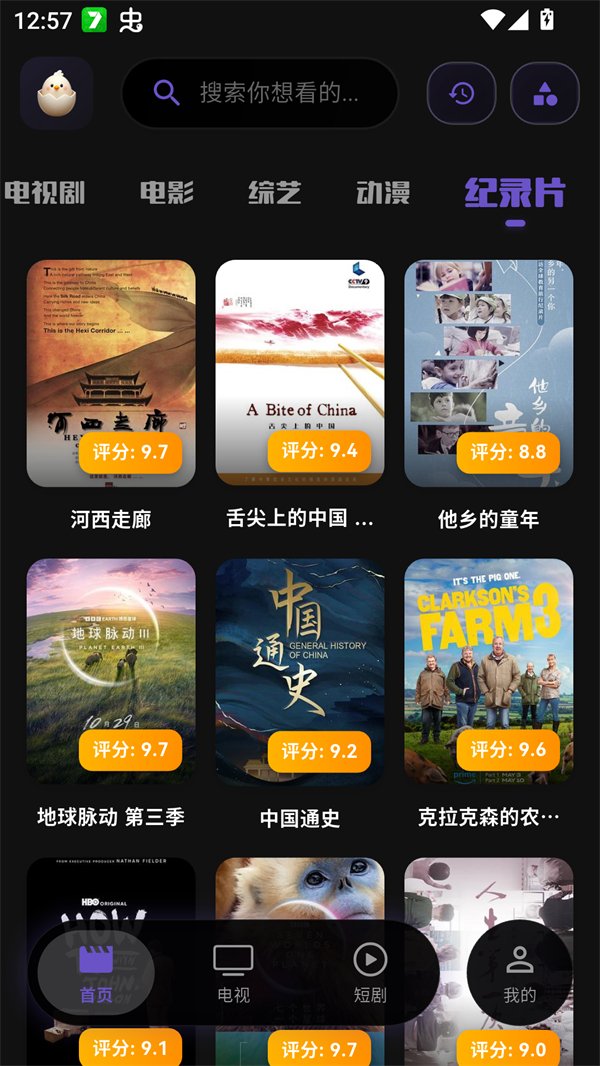The image size is (600, 1066).
Task: Select the 综艺 tab
Action: (275, 192)
